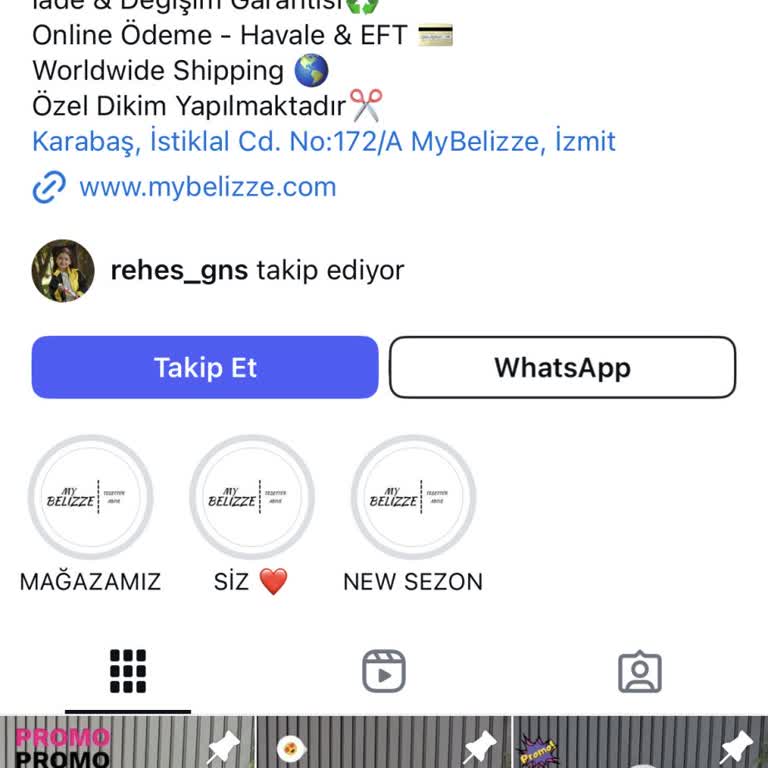This screenshot has width=768, height=768.
Task: Follow the account with Takip Et
Action: point(205,367)
